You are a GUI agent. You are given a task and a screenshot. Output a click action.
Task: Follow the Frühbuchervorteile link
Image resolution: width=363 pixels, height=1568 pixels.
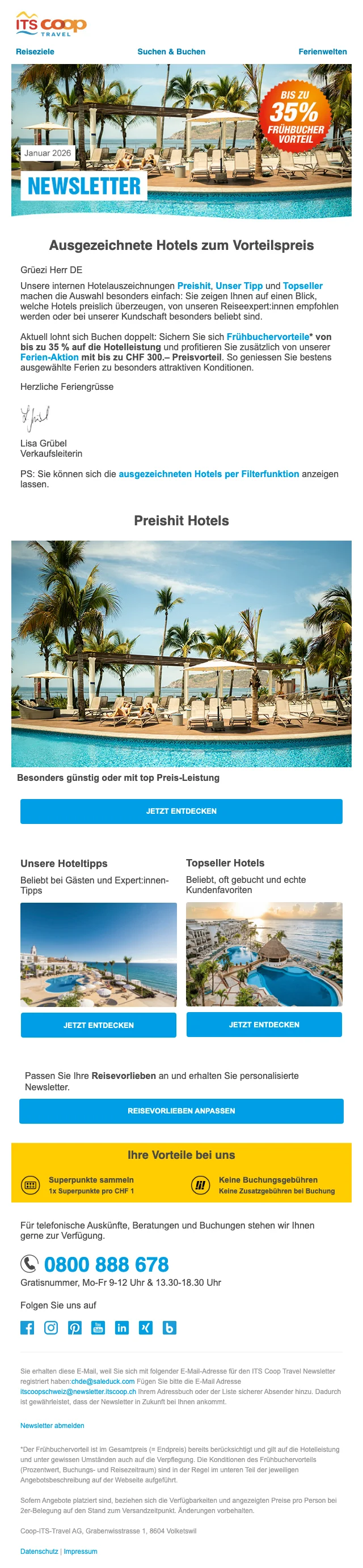pyautogui.click(x=267, y=337)
